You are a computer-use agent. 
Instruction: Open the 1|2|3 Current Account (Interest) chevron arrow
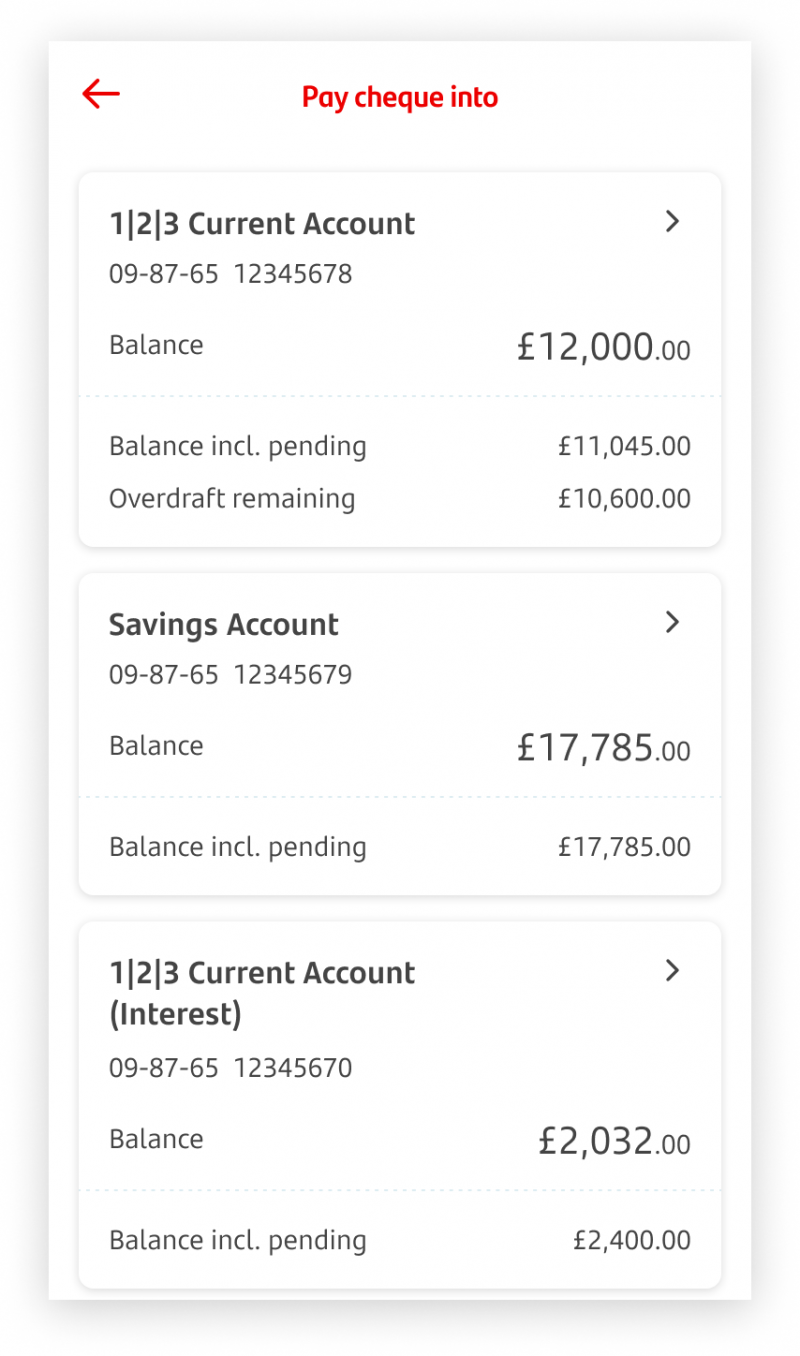[x=673, y=970]
